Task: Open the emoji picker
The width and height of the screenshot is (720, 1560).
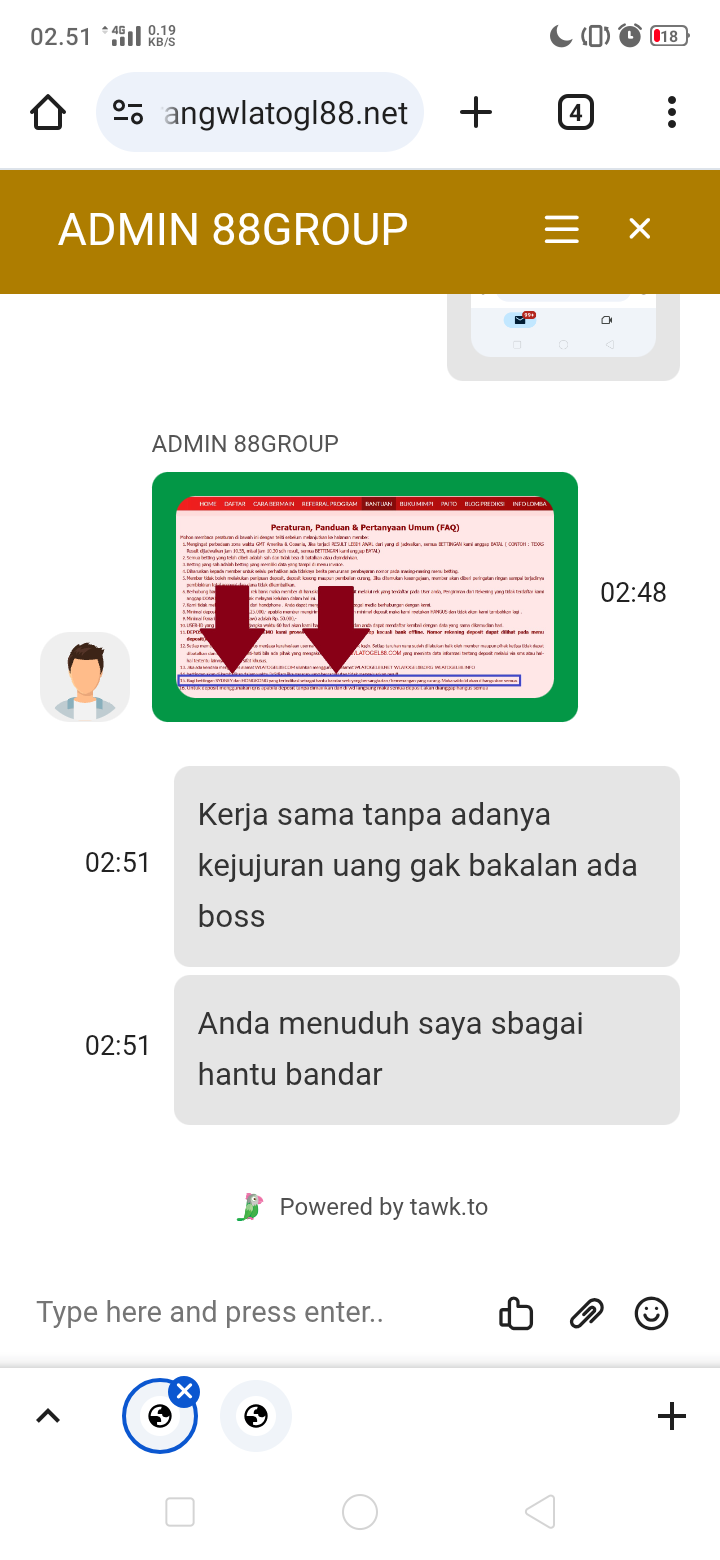Action: tap(652, 1313)
